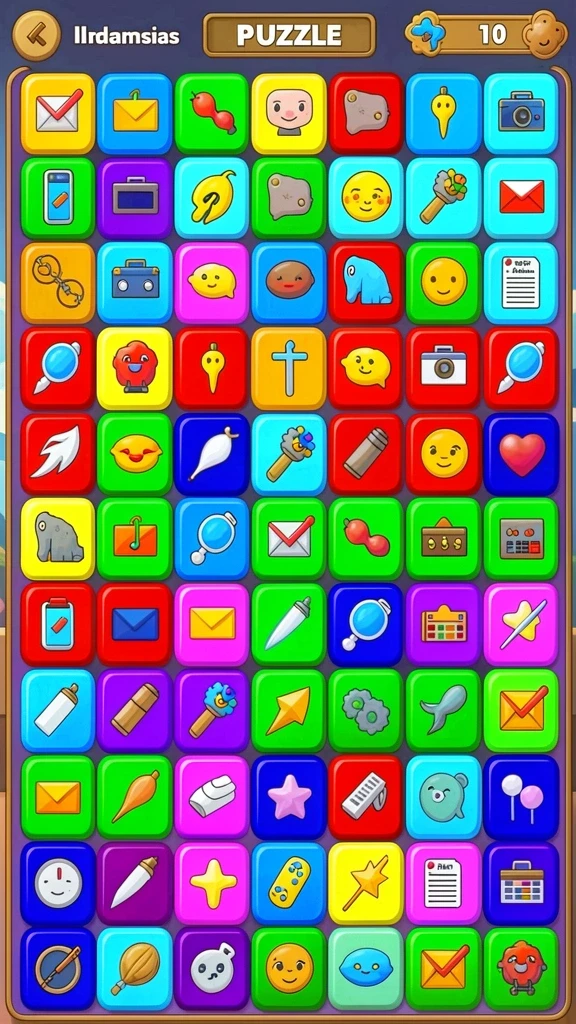Tap the red heart tile
The height and width of the screenshot is (1024, 576).
tap(520, 454)
